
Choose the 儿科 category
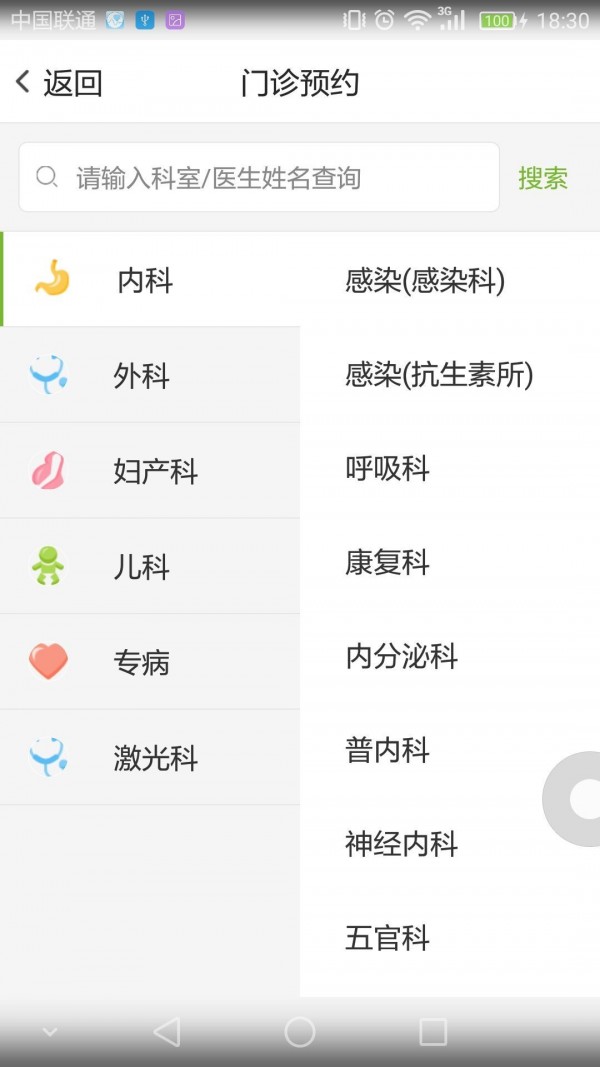click(141, 567)
